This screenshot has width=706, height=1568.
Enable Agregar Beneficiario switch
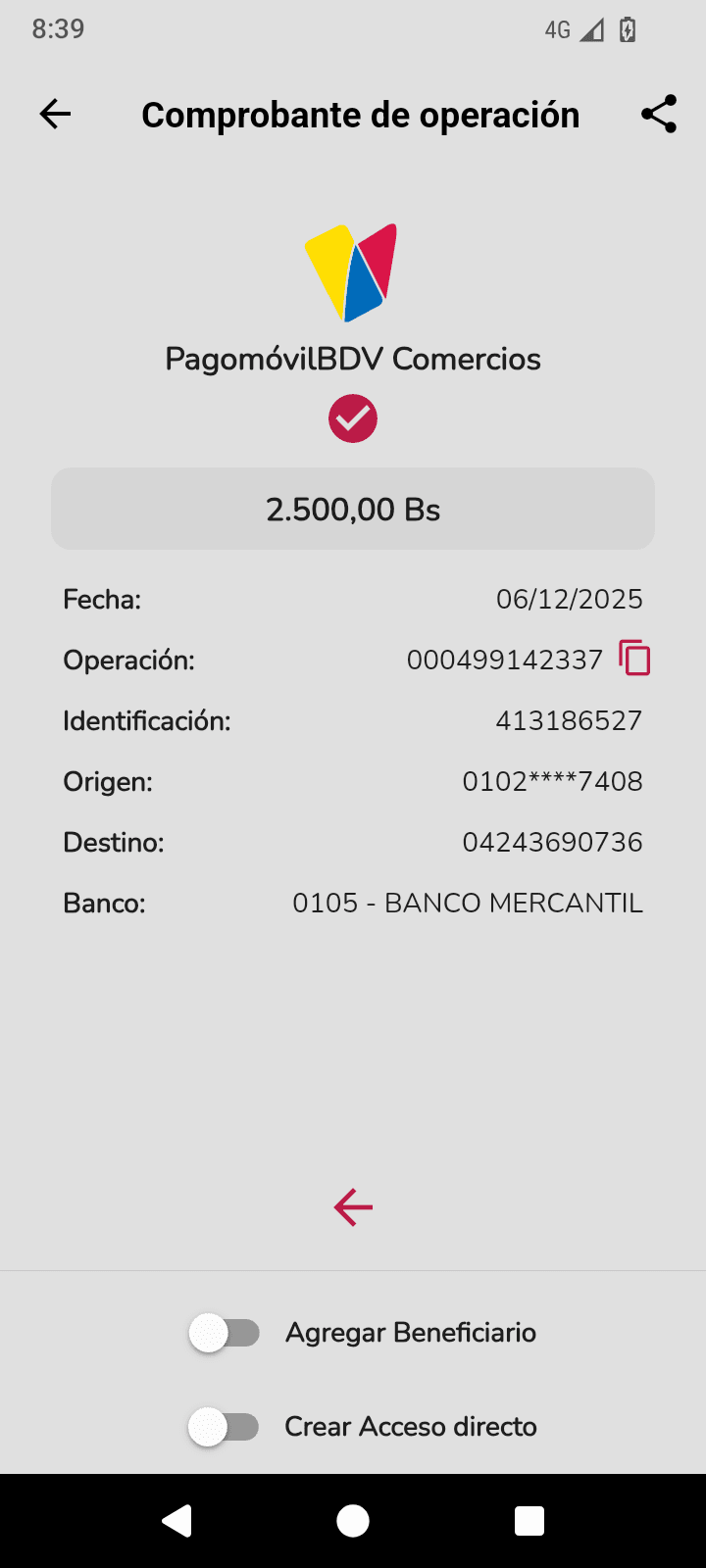(x=225, y=1333)
